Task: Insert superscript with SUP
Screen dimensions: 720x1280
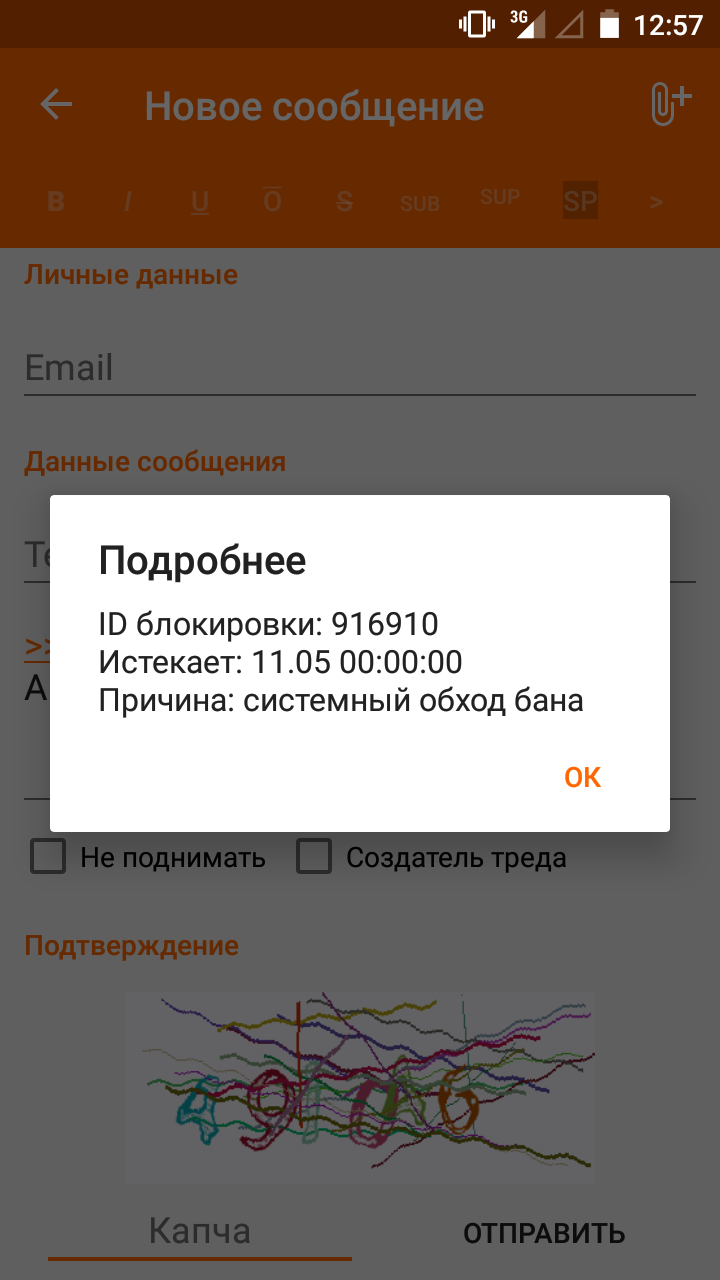Action: (x=500, y=198)
